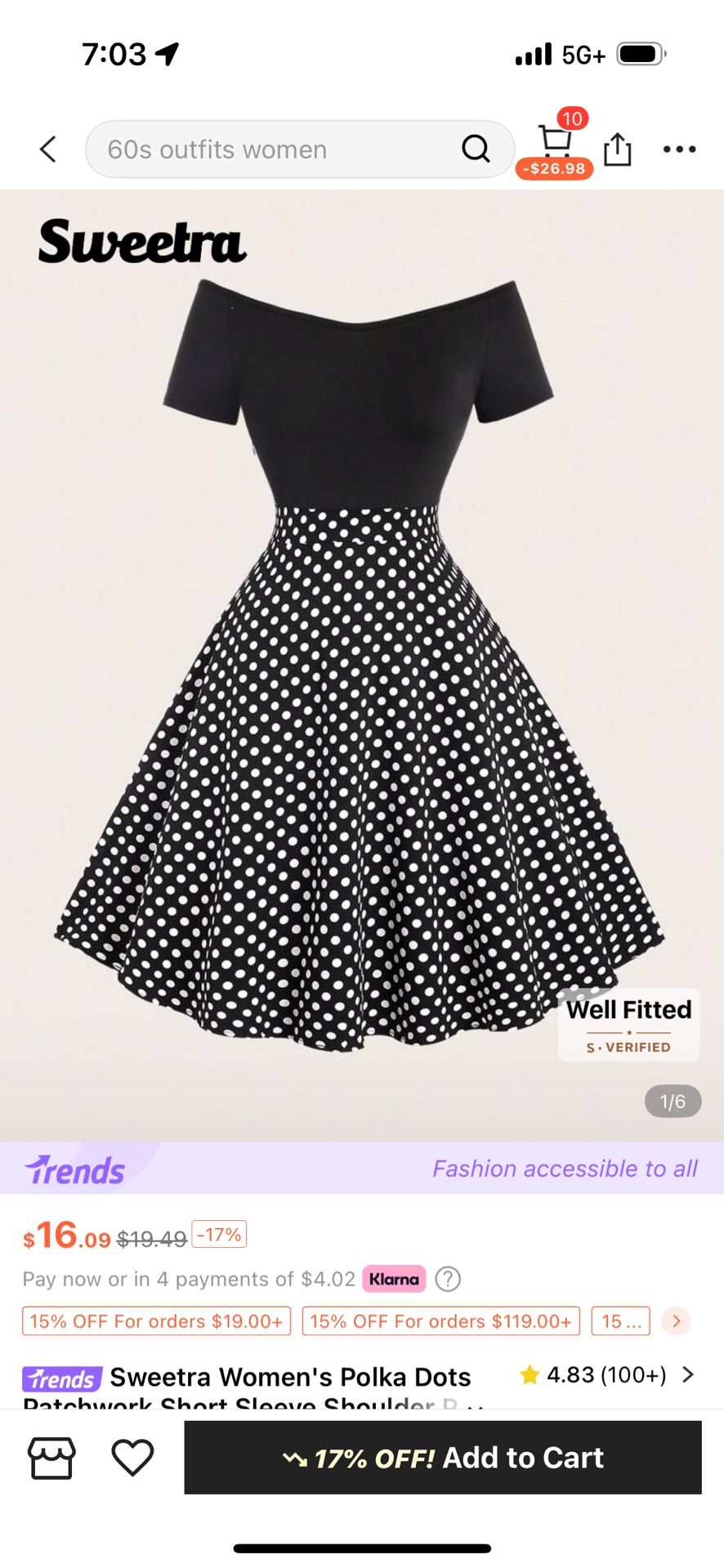Tap the '60s outfits women' search field
Image resolution: width=724 pixels, height=1568 pixels.
(x=278, y=149)
